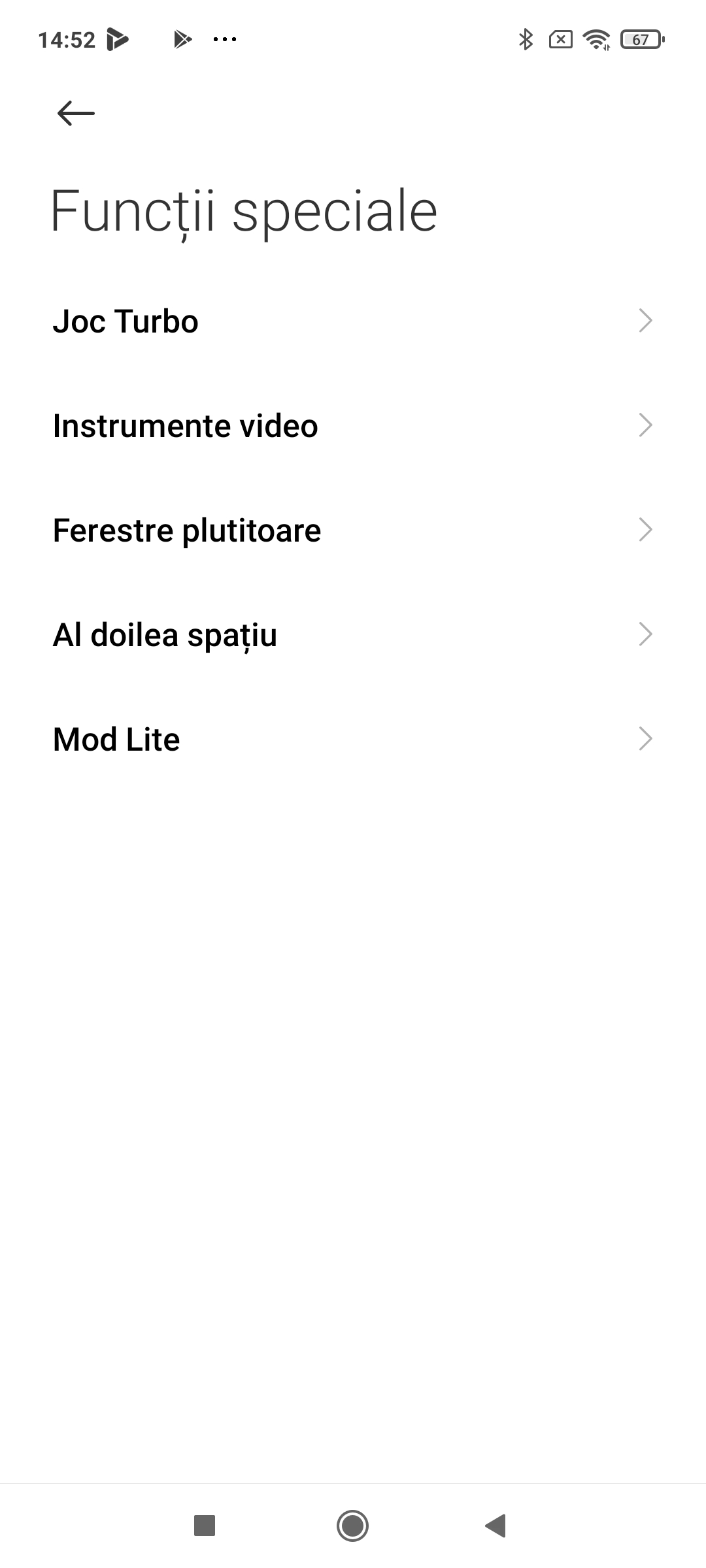Tap the system home button
Screen dimensions: 706x1568
click(x=353, y=1526)
